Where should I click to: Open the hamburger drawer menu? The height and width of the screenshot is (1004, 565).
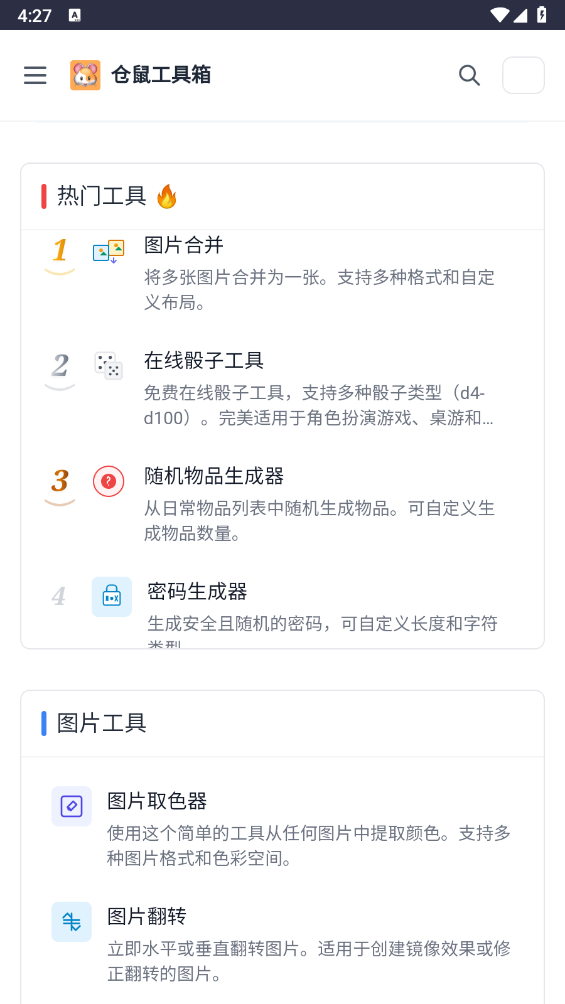click(35, 76)
